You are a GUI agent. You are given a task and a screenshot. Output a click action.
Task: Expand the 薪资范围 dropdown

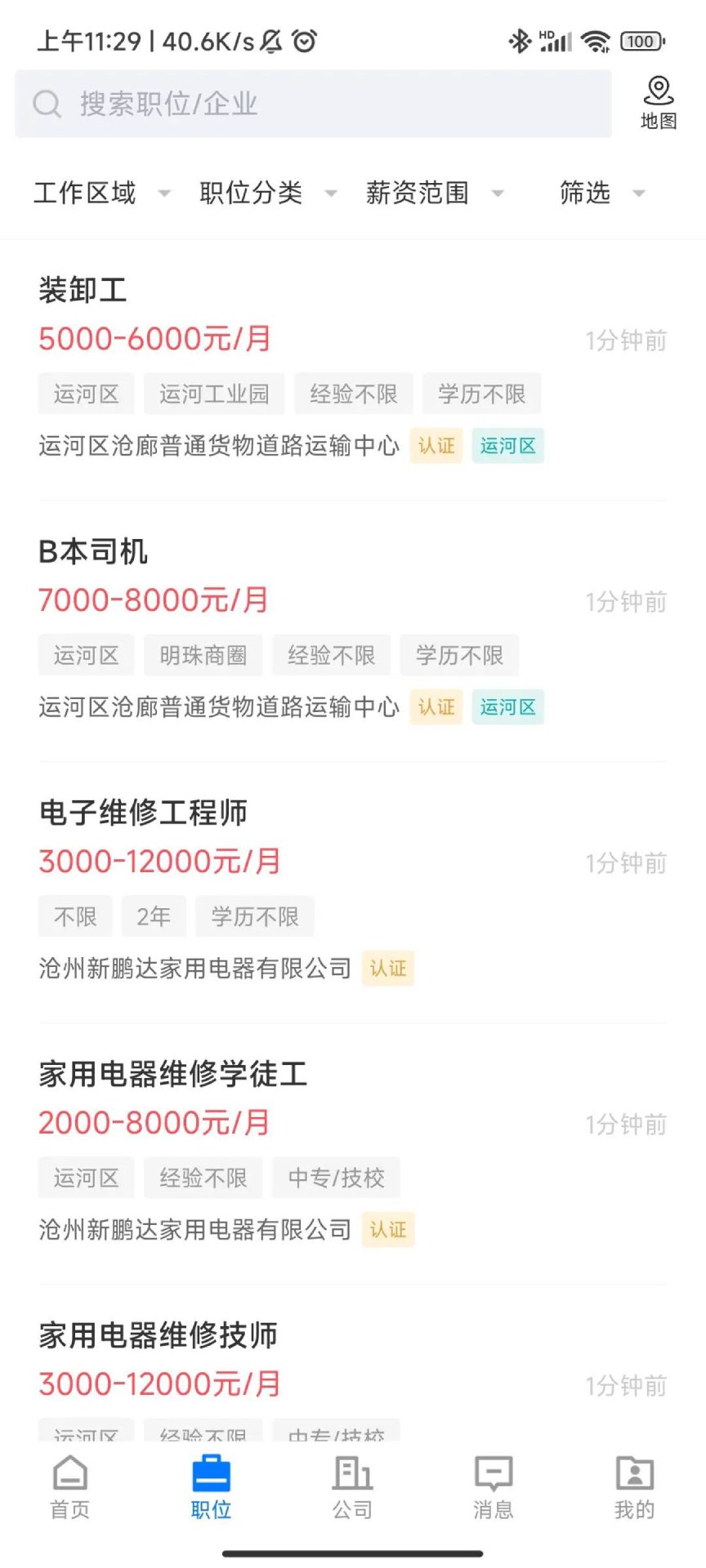tap(433, 193)
